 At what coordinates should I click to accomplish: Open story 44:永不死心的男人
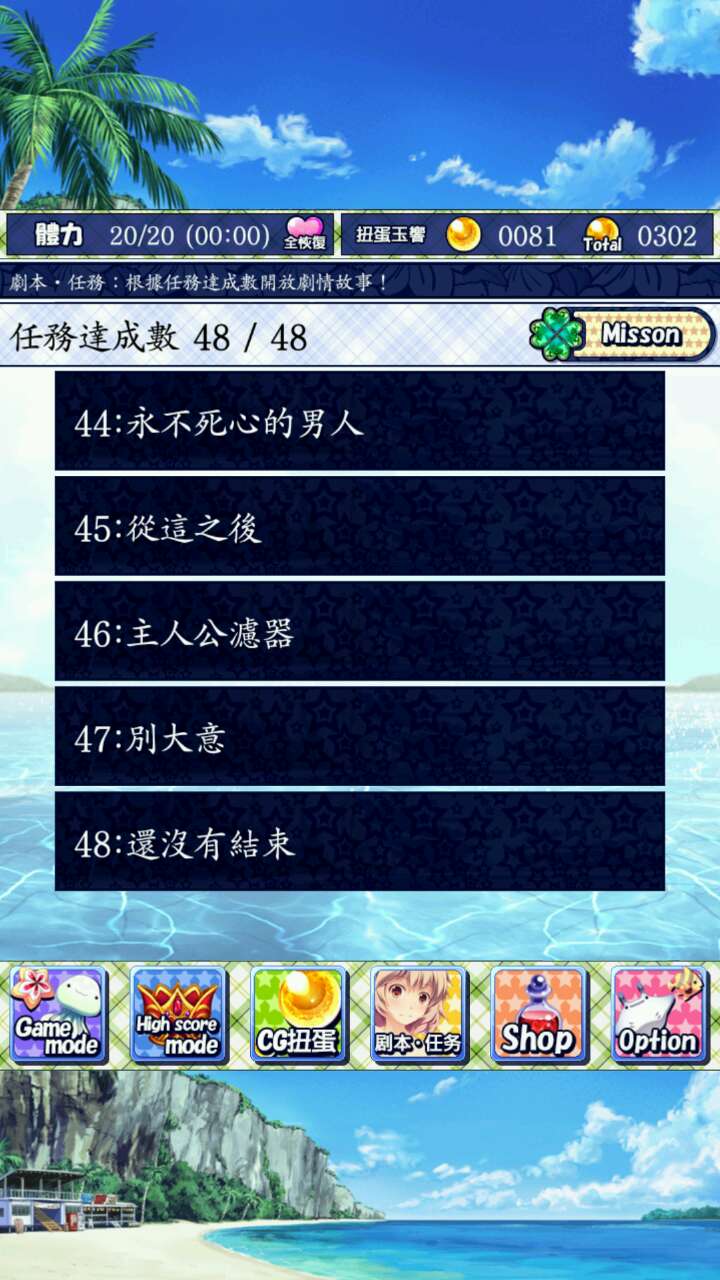359,421
